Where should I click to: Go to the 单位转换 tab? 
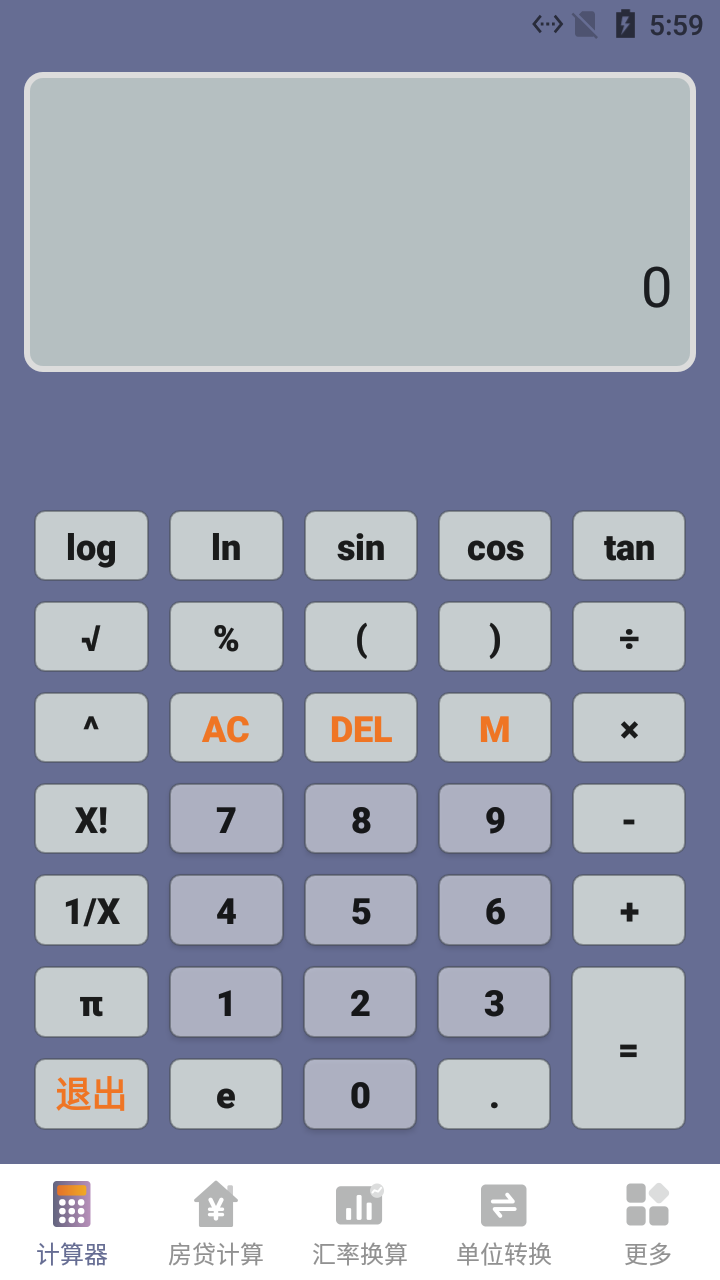tap(504, 1222)
